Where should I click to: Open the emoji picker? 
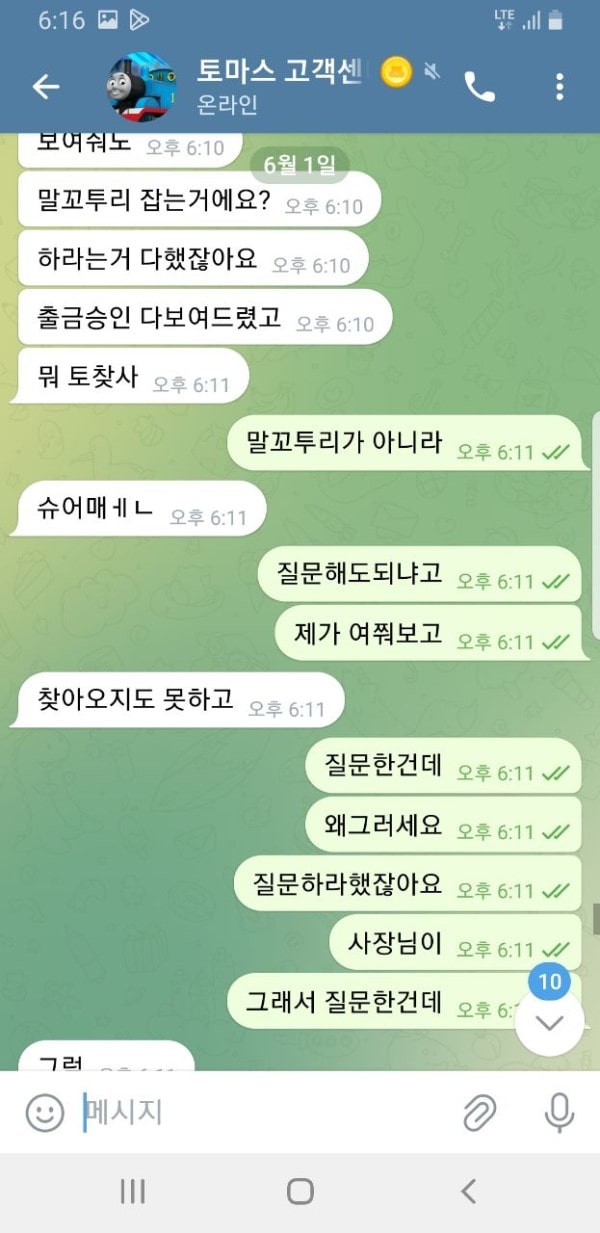(44, 1113)
